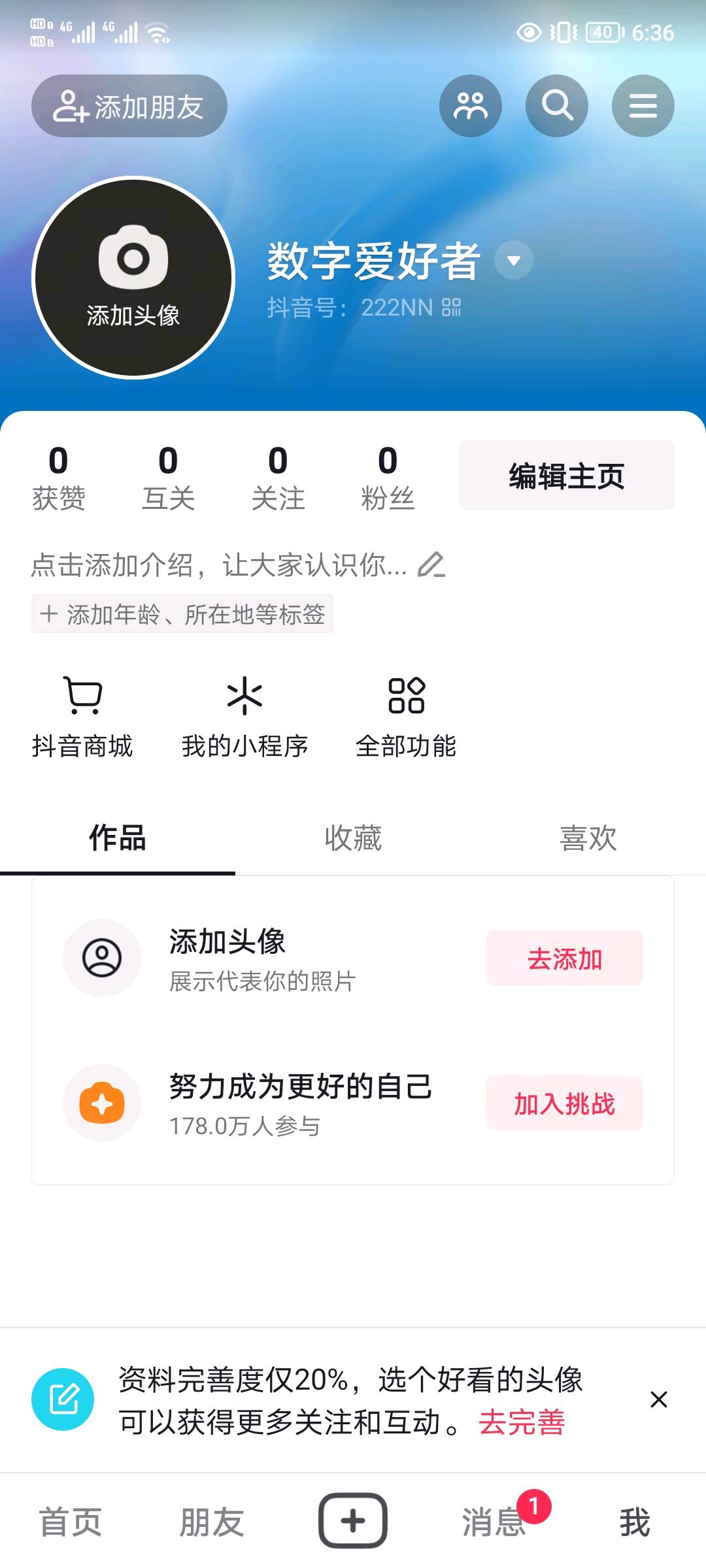Go to the 消息 tab

tap(494, 1522)
